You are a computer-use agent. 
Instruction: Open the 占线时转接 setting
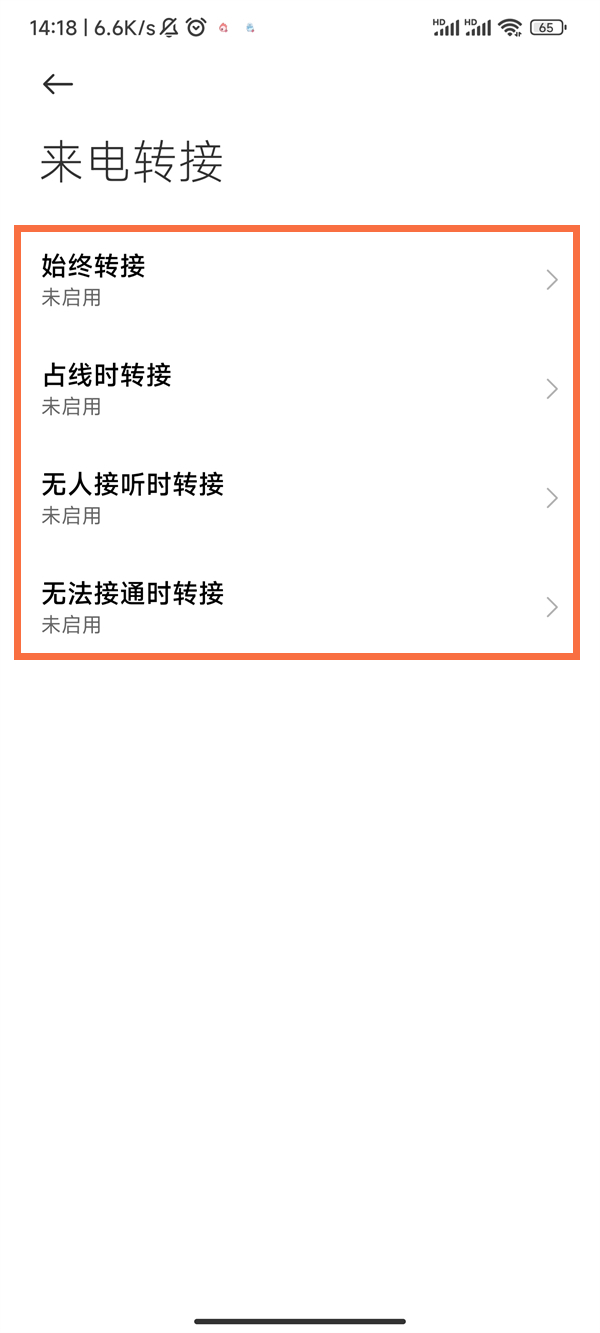(x=296, y=389)
